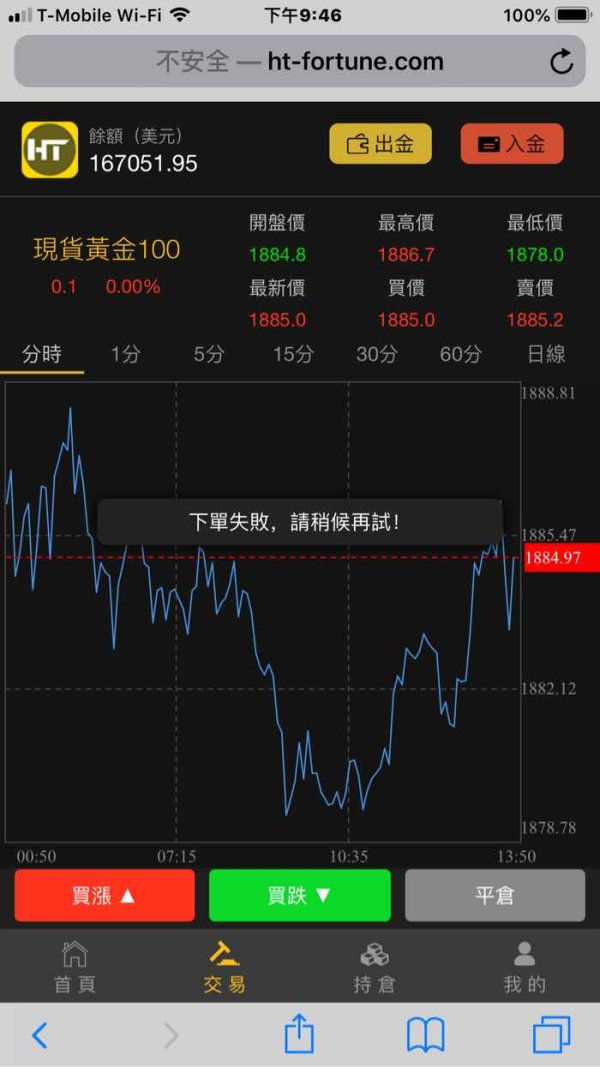Viewport: 600px width, 1067px height.
Task: Select the 5分 chart interval
Action: click(x=209, y=354)
